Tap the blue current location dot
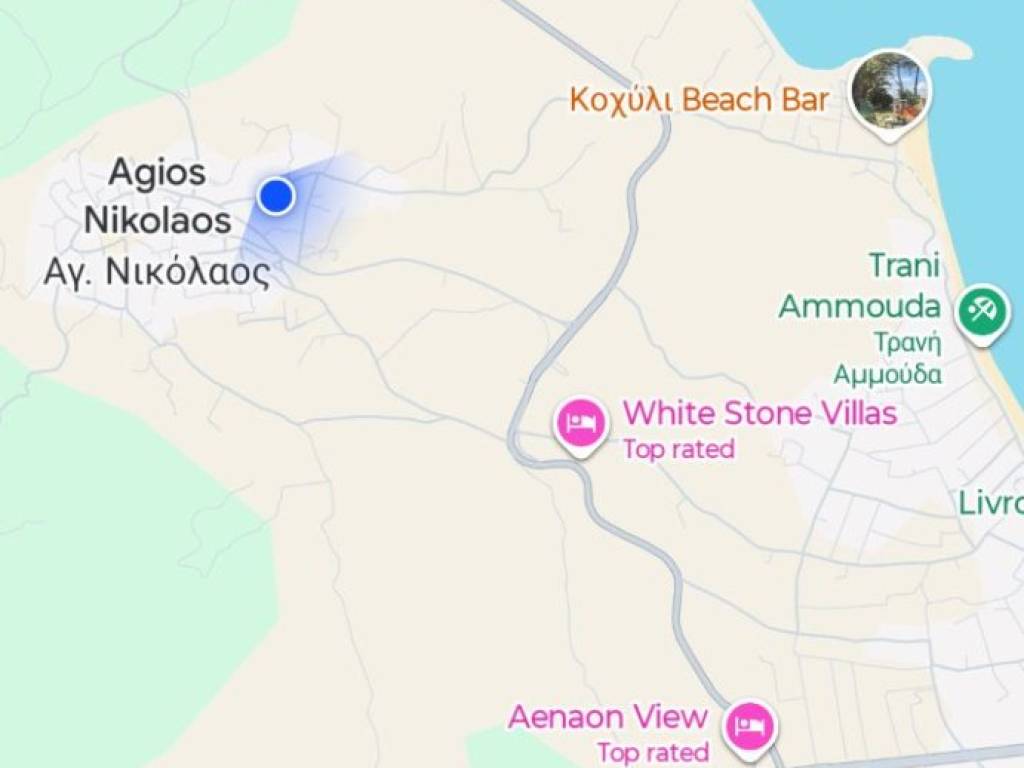Image resolution: width=1024 pixels, height=768 pixels. (276, 196)
